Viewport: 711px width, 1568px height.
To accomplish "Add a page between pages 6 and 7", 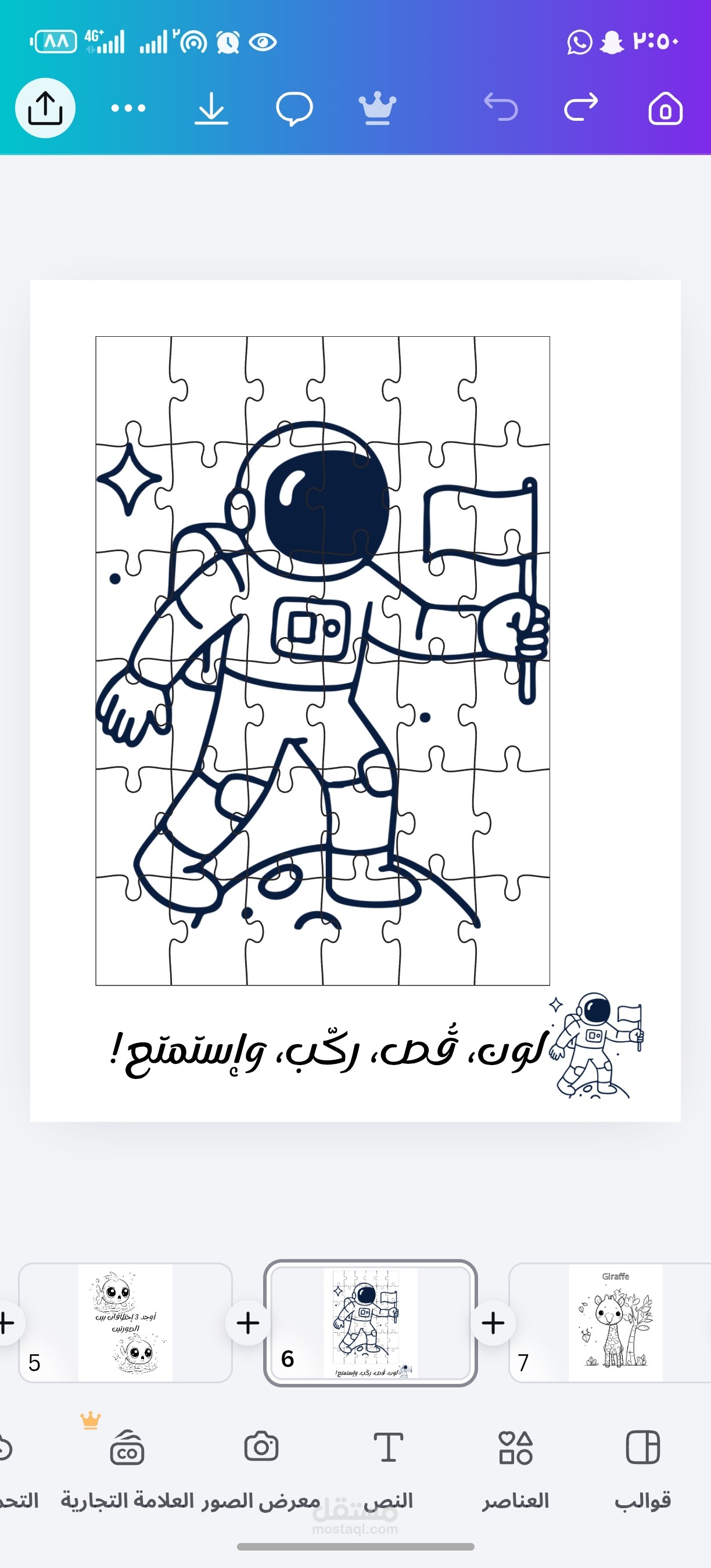I will [x=493, y=1323].
